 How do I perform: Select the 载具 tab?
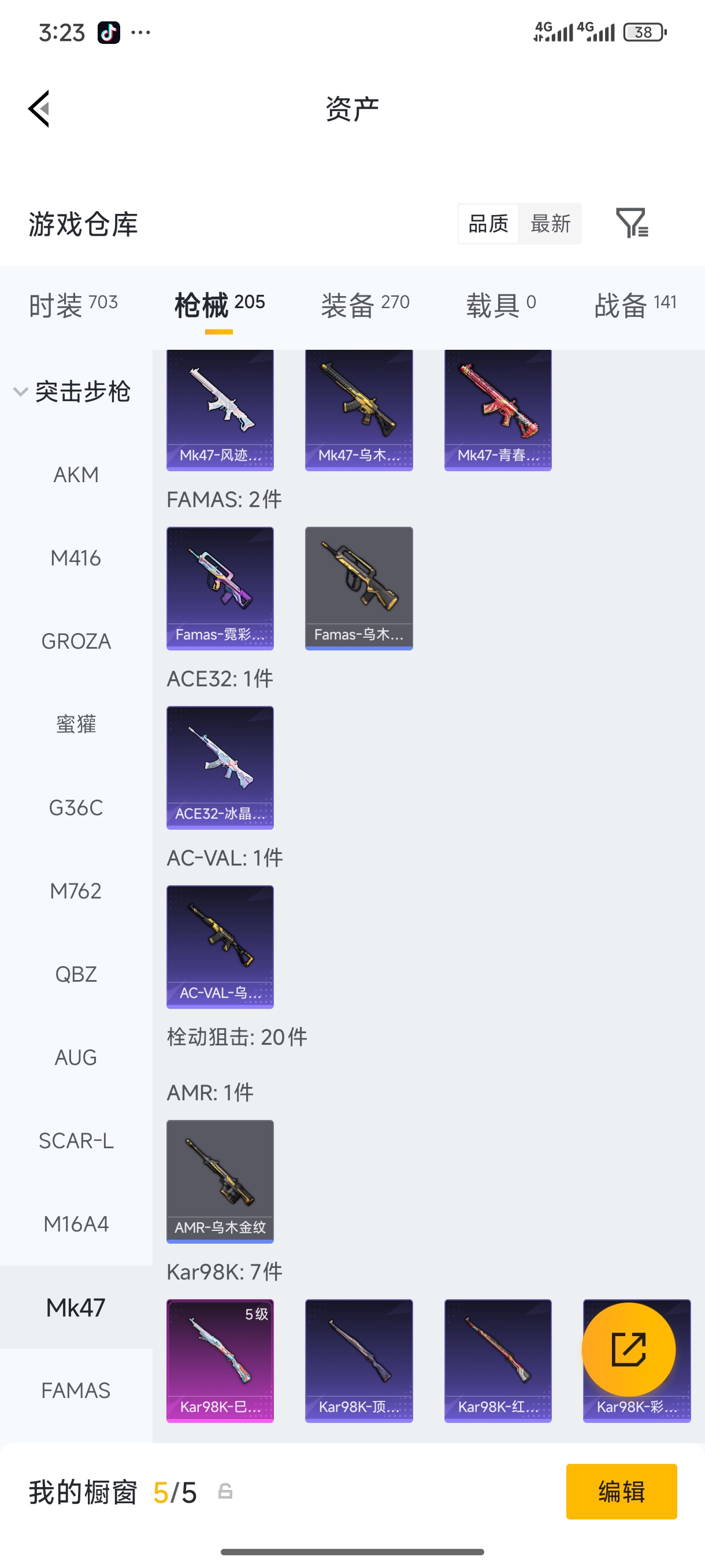500,304
